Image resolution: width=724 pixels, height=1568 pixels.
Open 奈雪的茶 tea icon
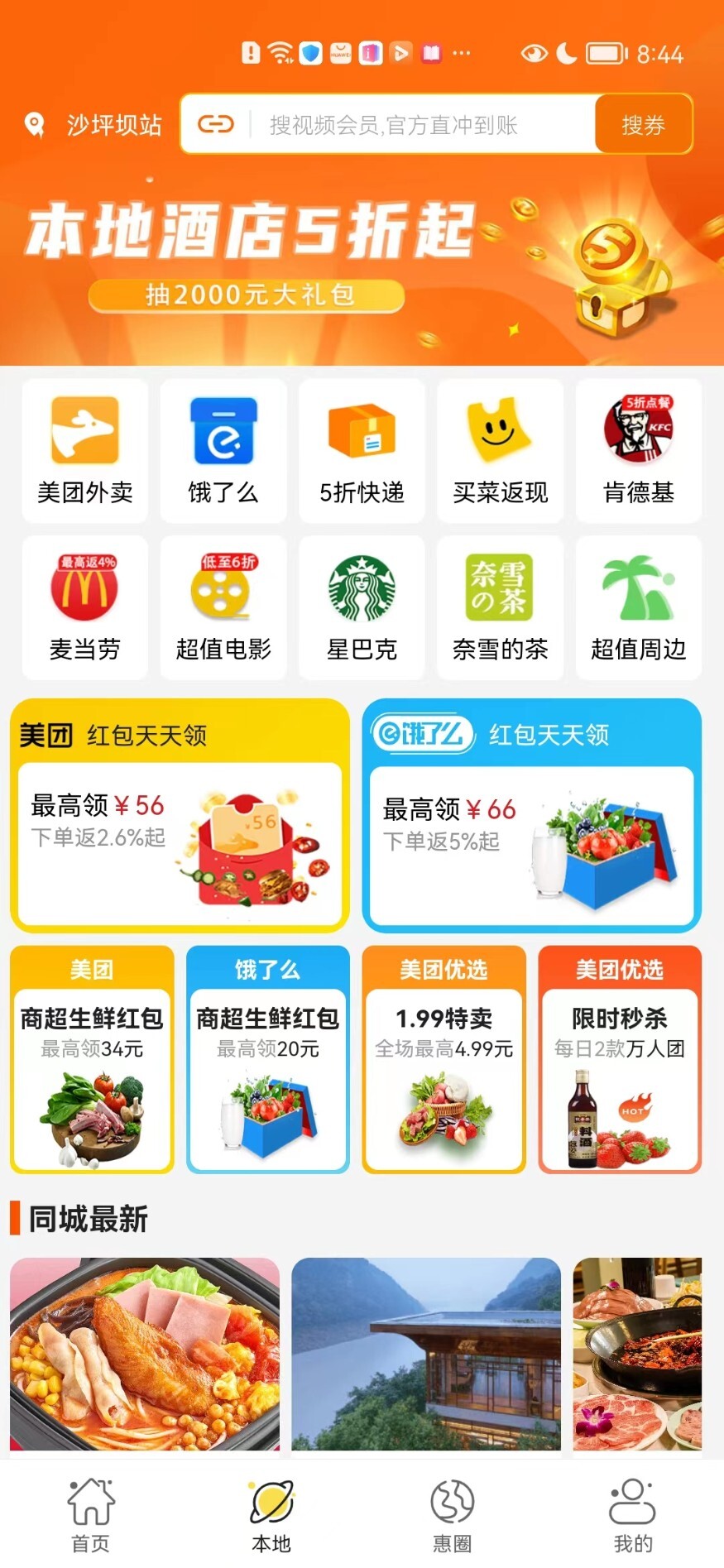point(500,607)
